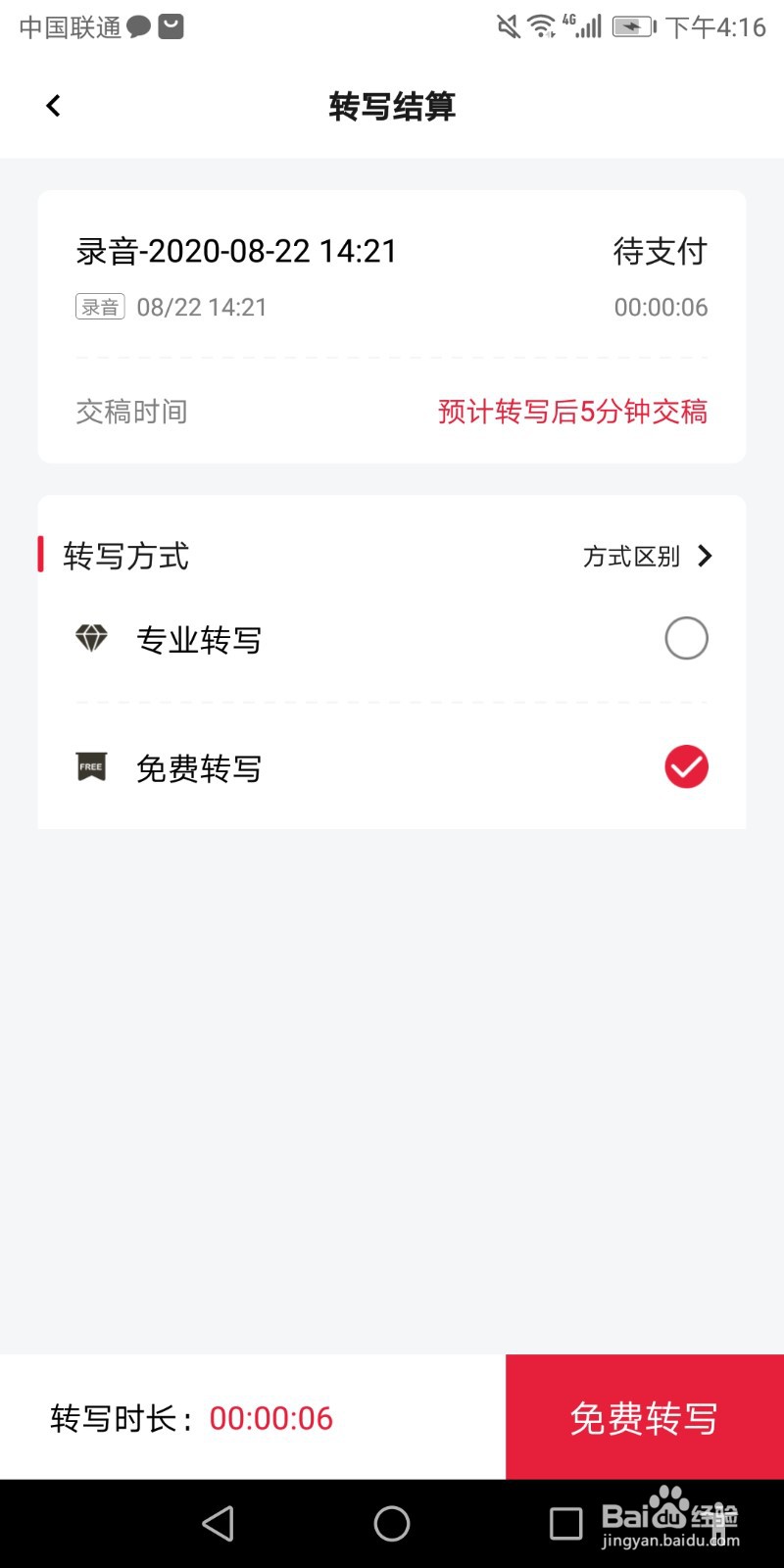The image size is (784, 1568).
Task: Go back from the 转写结算 page
Action: tap(53, 106)
